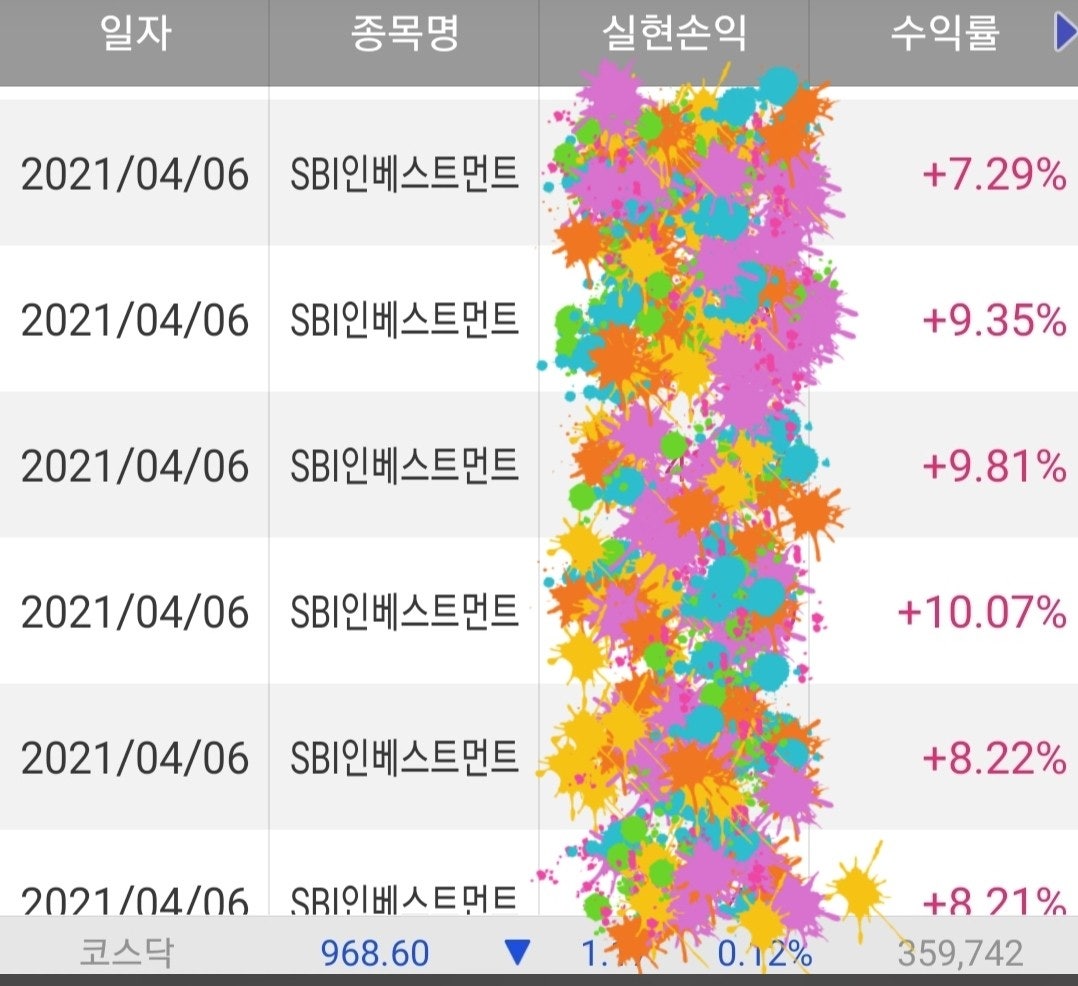This screenshot has height=986, width=1078.
Task: Select the SBI인베스트먼트 row showing +8.22%
Action: 404,758
